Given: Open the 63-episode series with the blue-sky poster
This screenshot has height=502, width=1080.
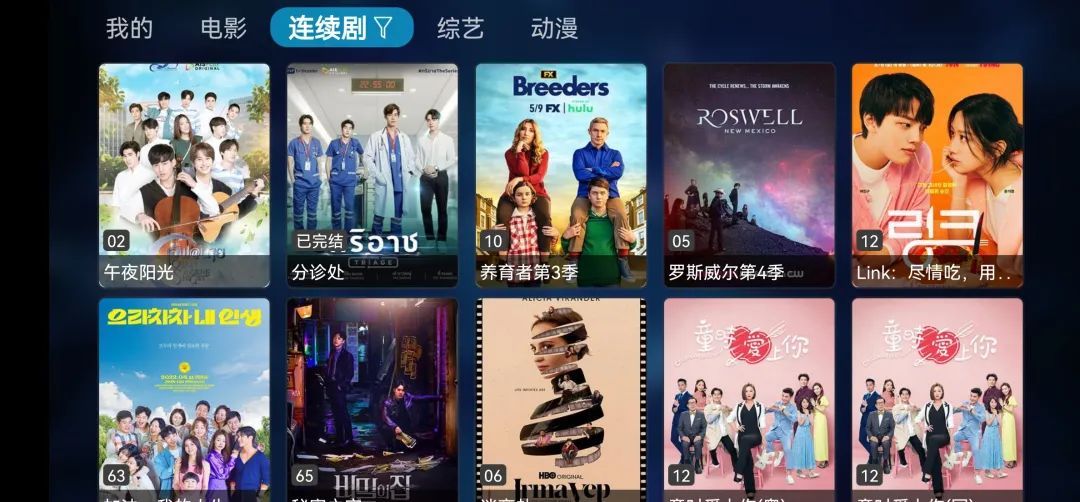Looking at the screenshot, I should (184, 400).
